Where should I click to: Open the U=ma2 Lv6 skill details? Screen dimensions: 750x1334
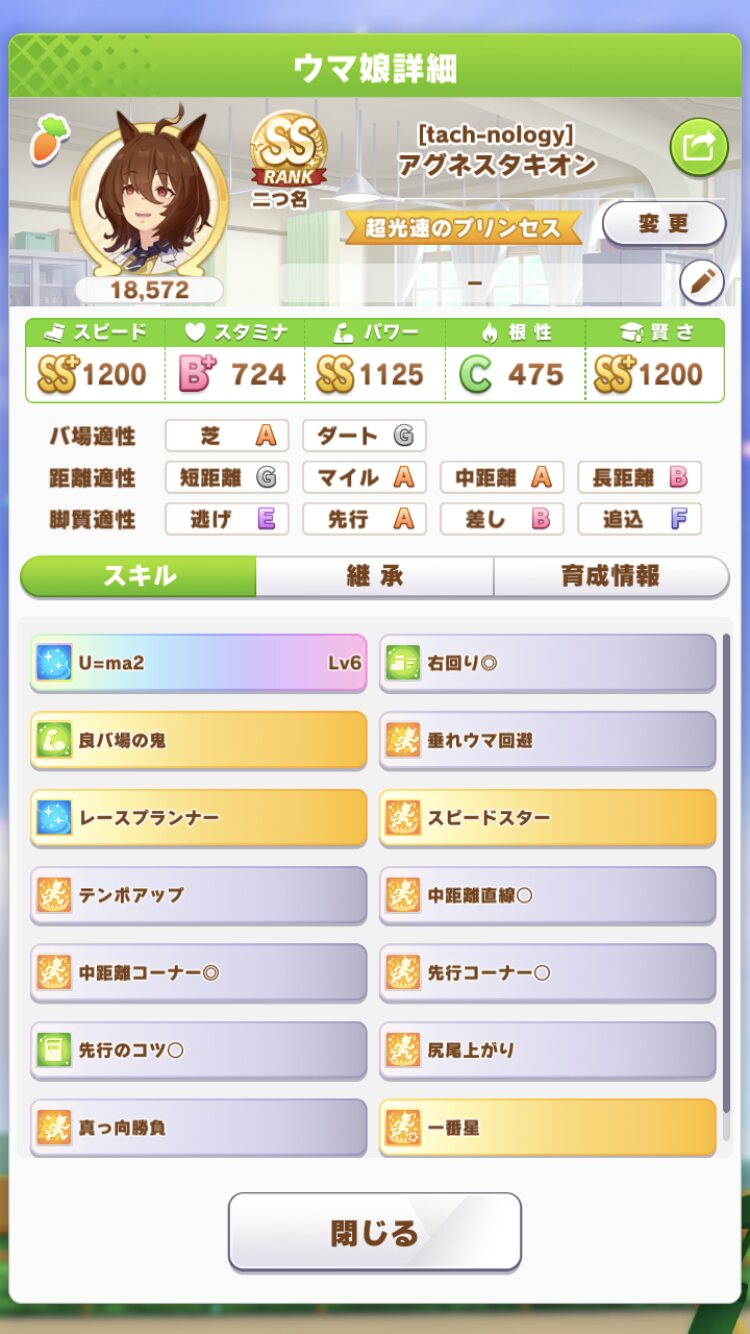[199, 662]
